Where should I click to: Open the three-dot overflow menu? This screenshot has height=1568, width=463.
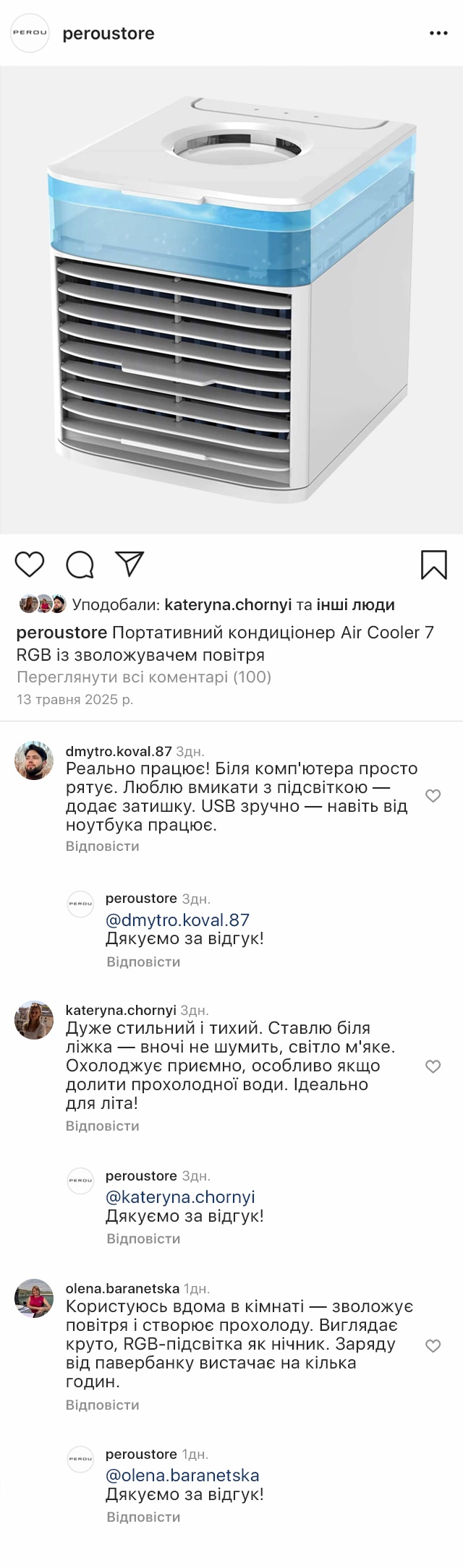(438, 33)
